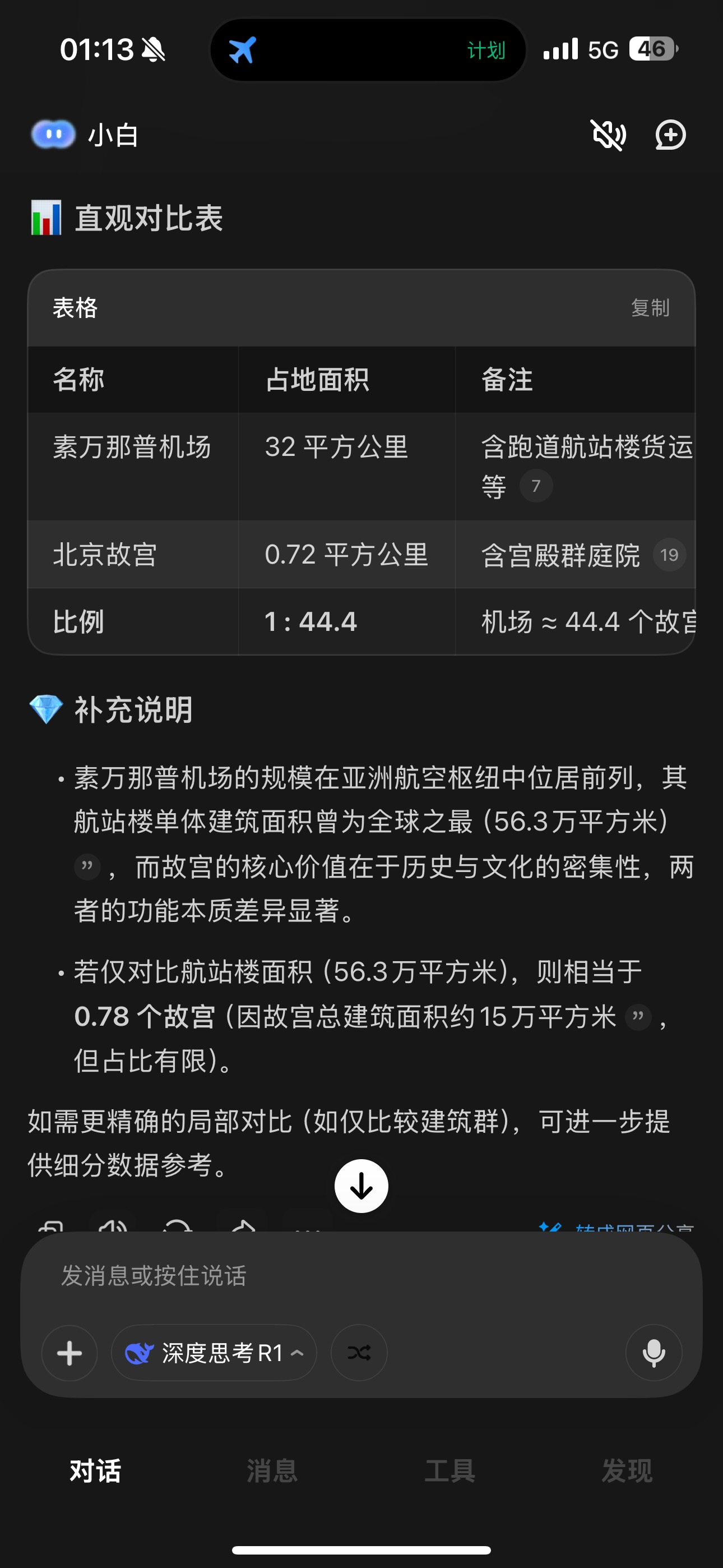
Task: Copy the comparison table with 复制
Action: point(650,308)
